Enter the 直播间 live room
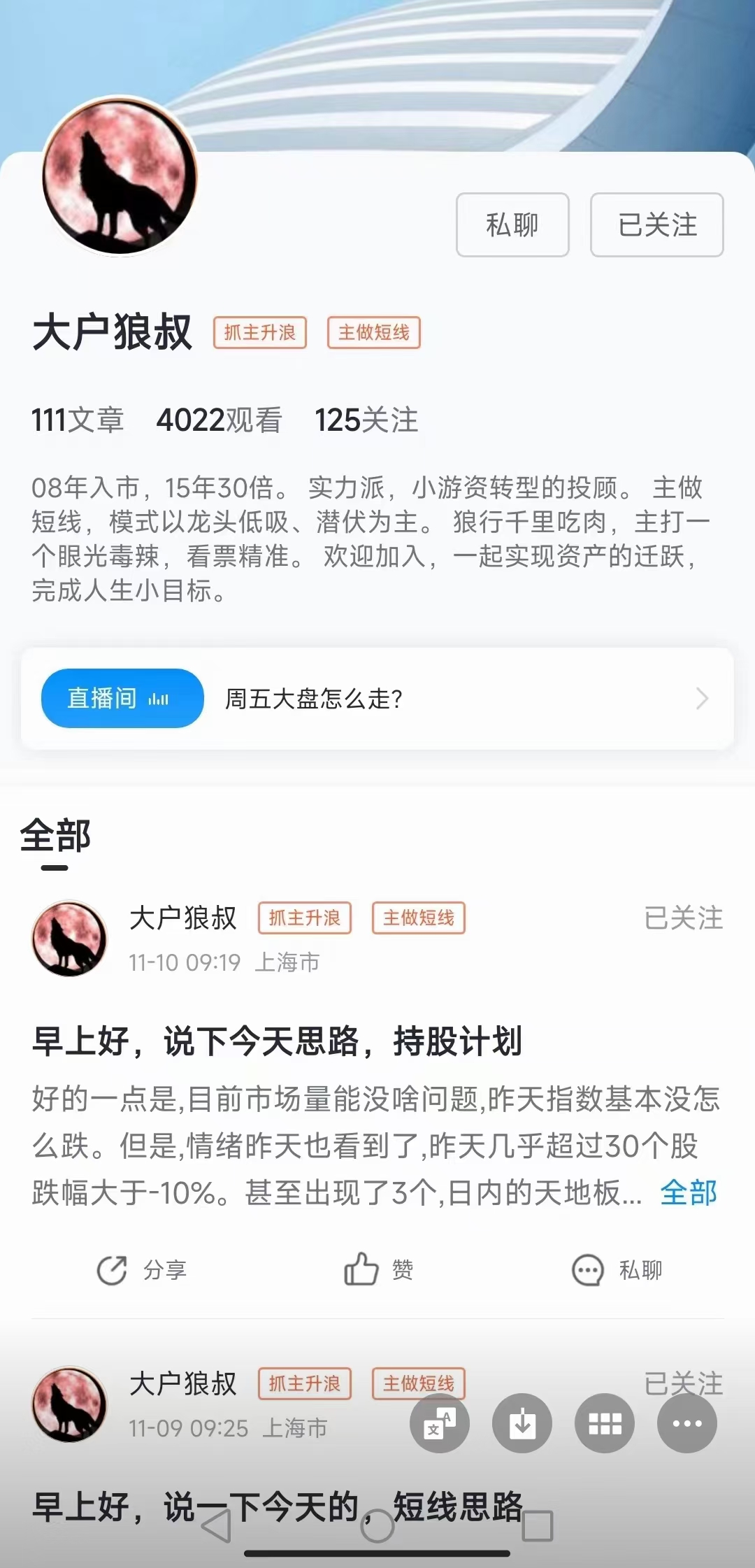 tap(122, 698)
